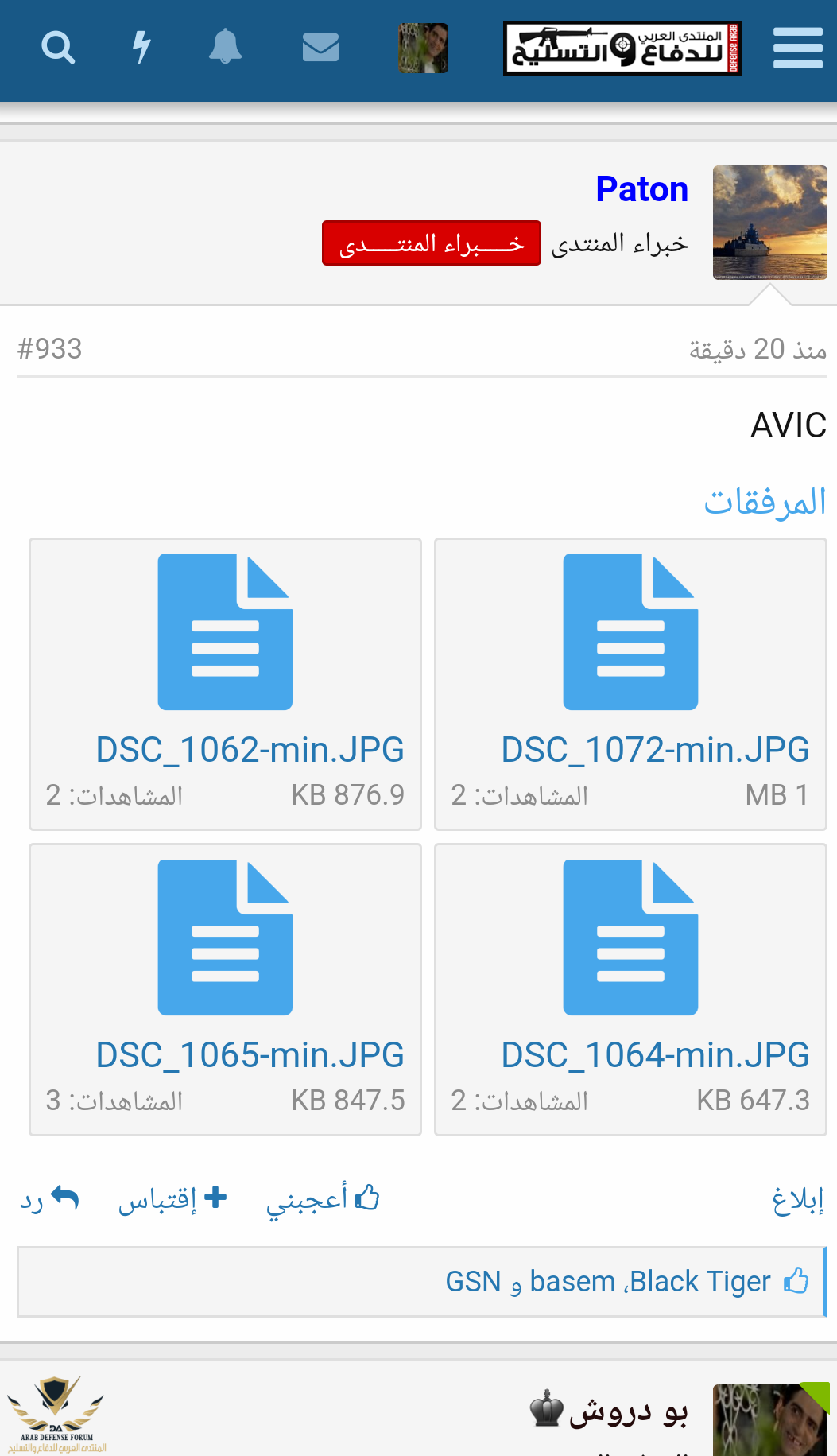Go to the forum home via logo
The width and height of the screenshot is (837, 1456).
tap(622, 48)
